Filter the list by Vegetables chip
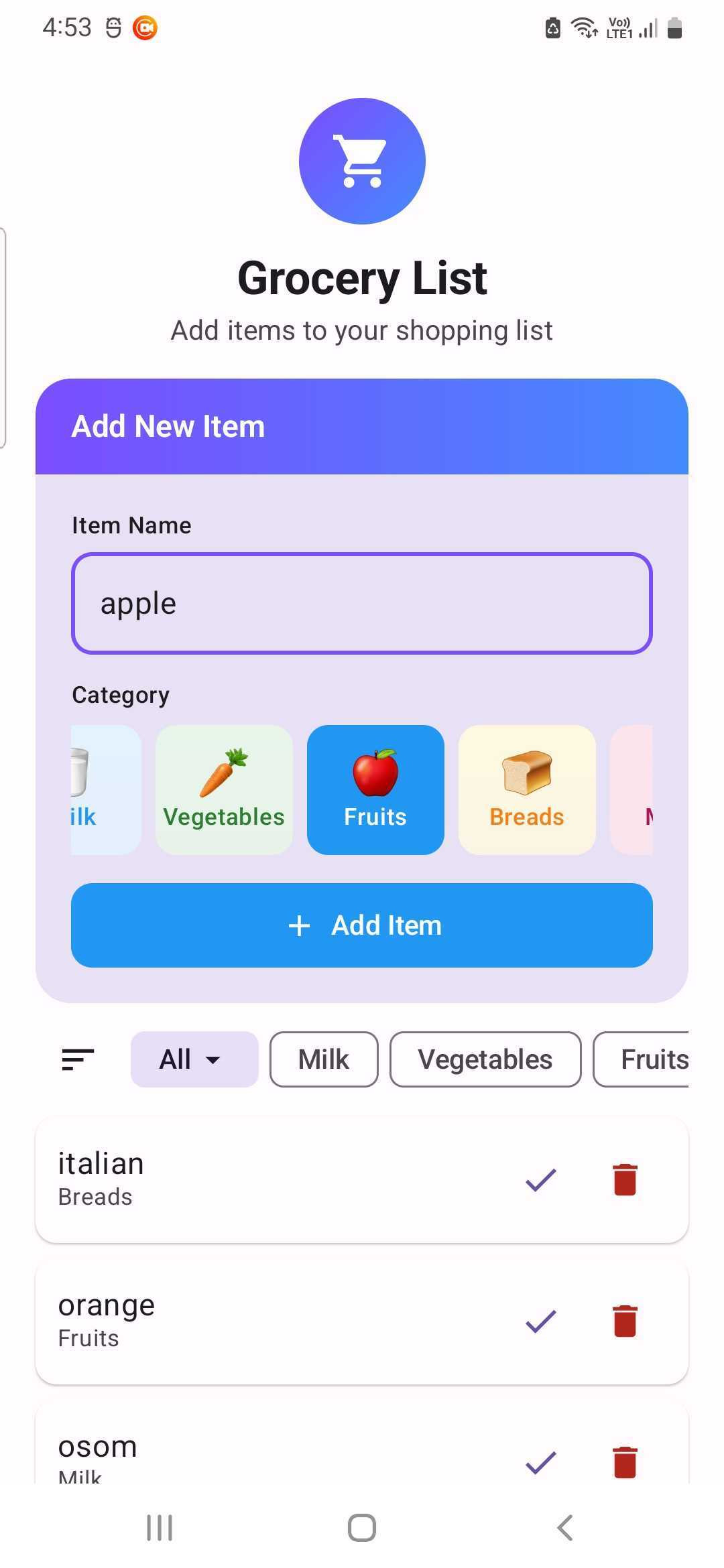Screen dimensions: 724x1568 (x=485, y=1059)
